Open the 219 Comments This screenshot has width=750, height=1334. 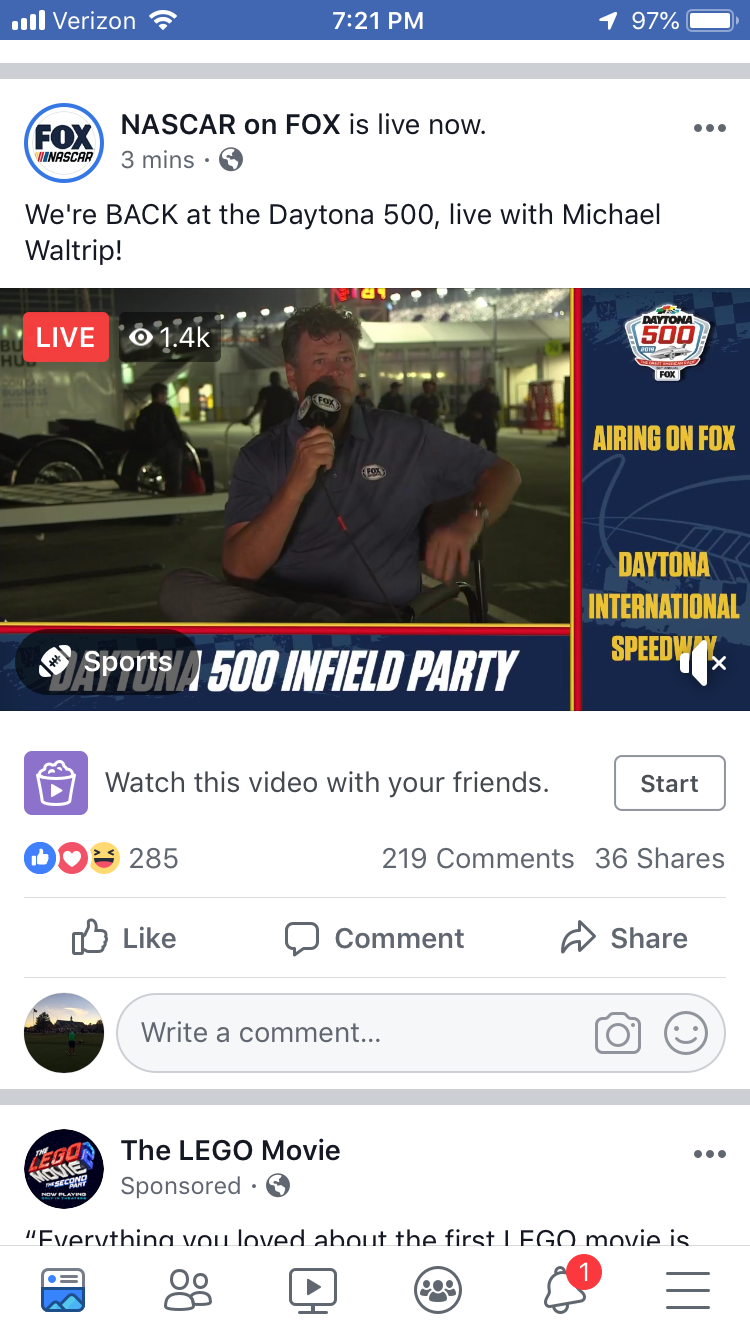click(478, 858)
